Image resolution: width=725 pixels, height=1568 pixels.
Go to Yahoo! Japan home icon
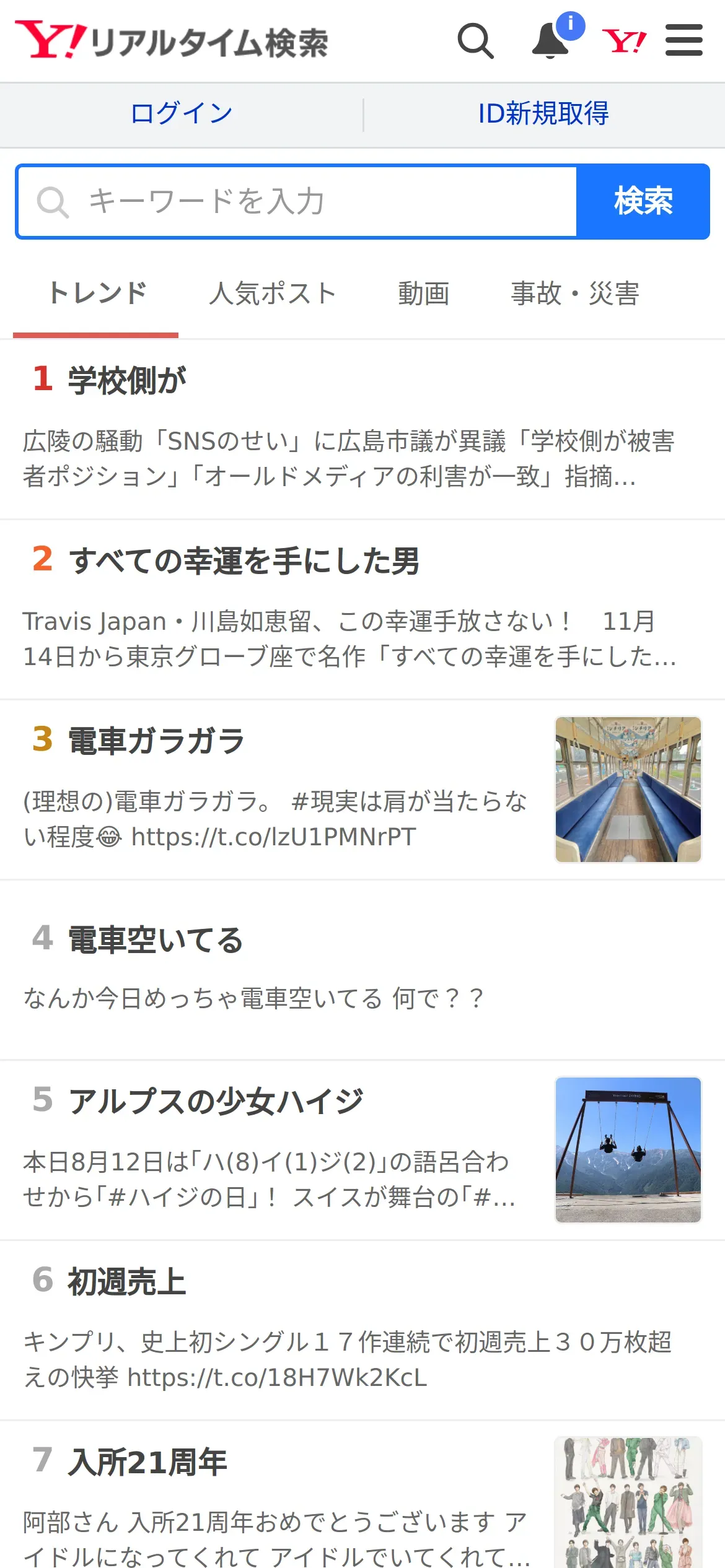(623, 41)
